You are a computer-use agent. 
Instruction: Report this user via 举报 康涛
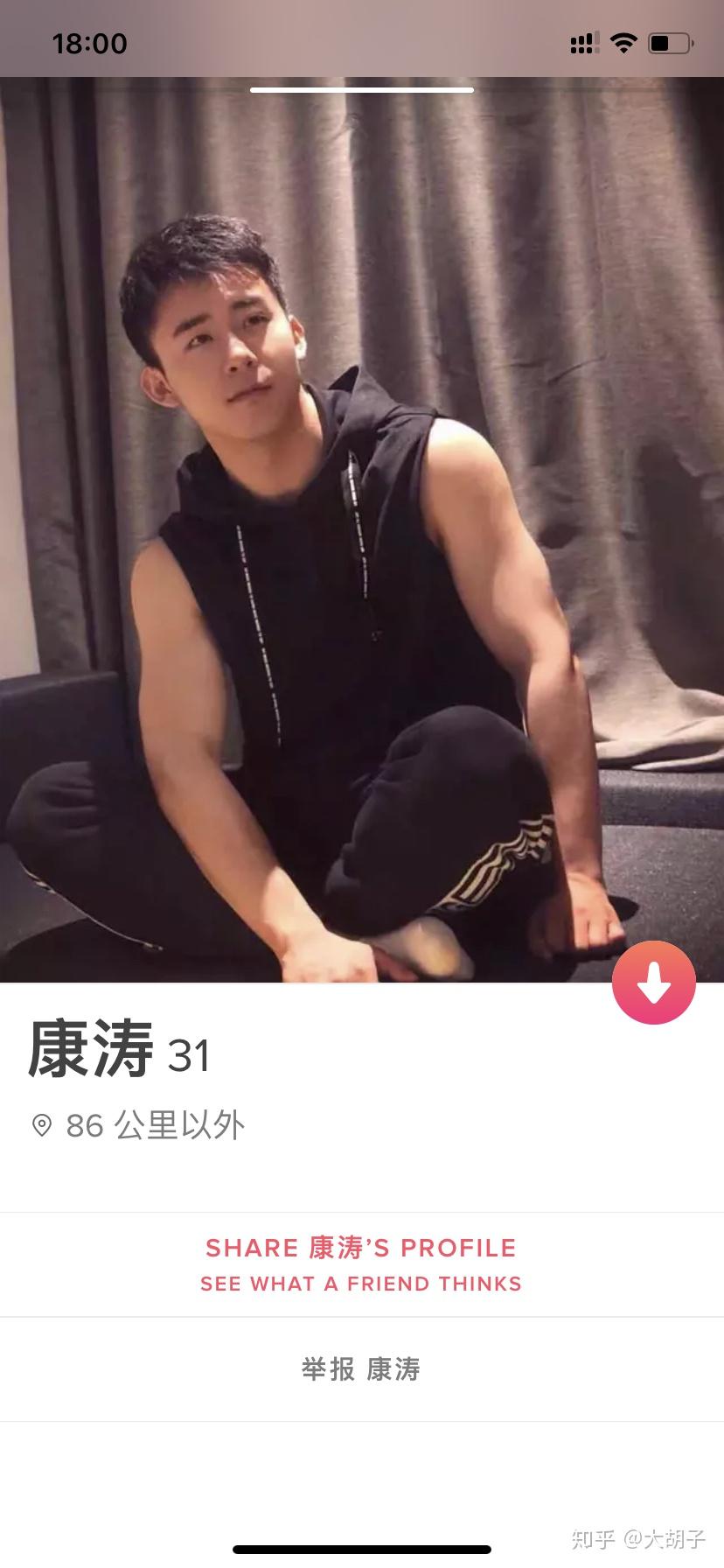(361, 1368)
